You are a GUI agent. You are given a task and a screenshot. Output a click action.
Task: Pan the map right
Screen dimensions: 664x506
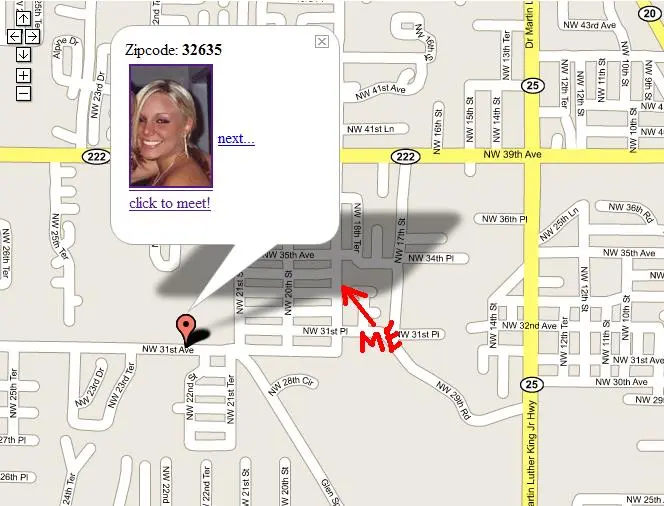coord(33,36)
